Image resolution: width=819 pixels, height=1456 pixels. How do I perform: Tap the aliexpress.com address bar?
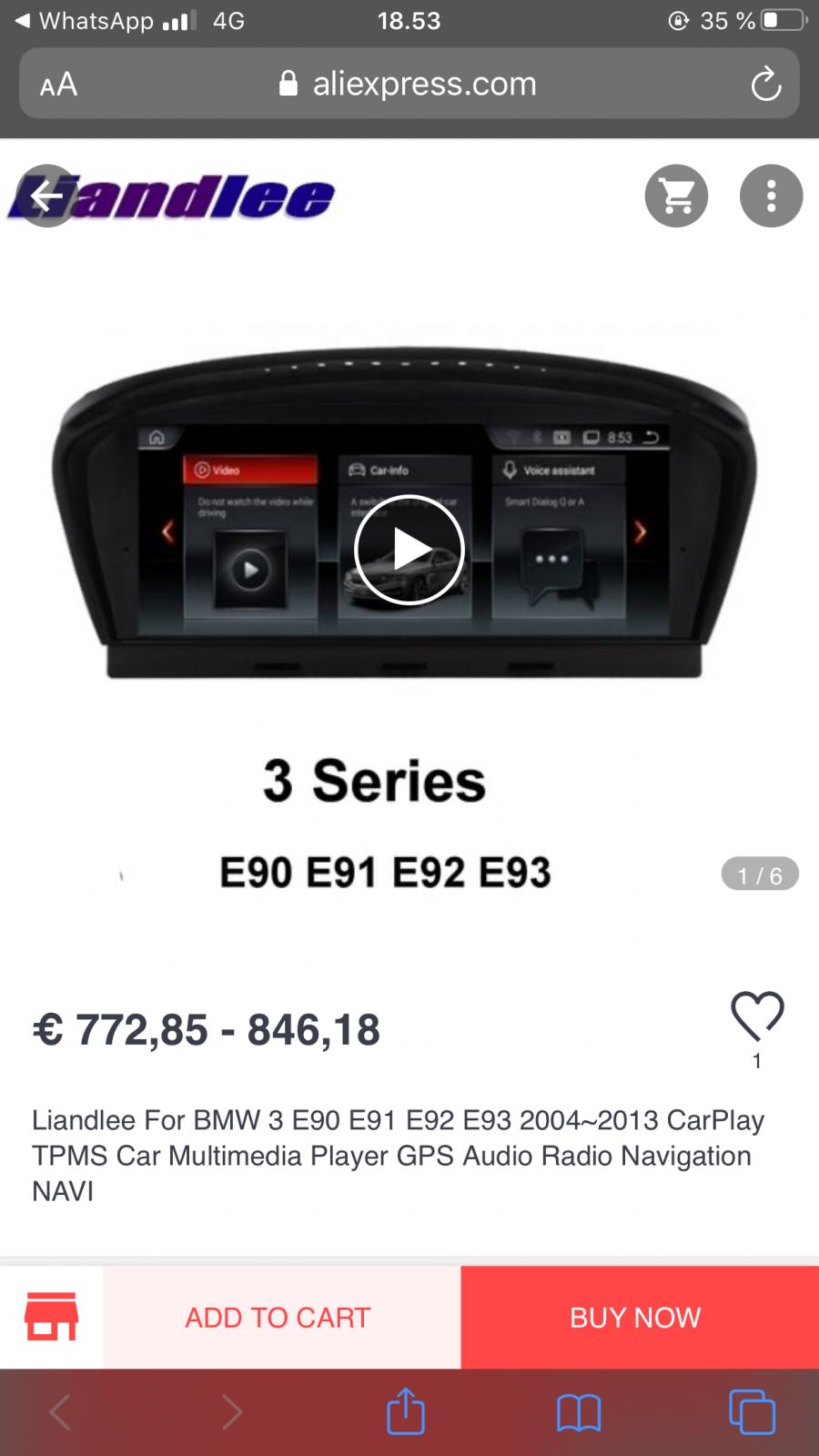pos(409,85)
